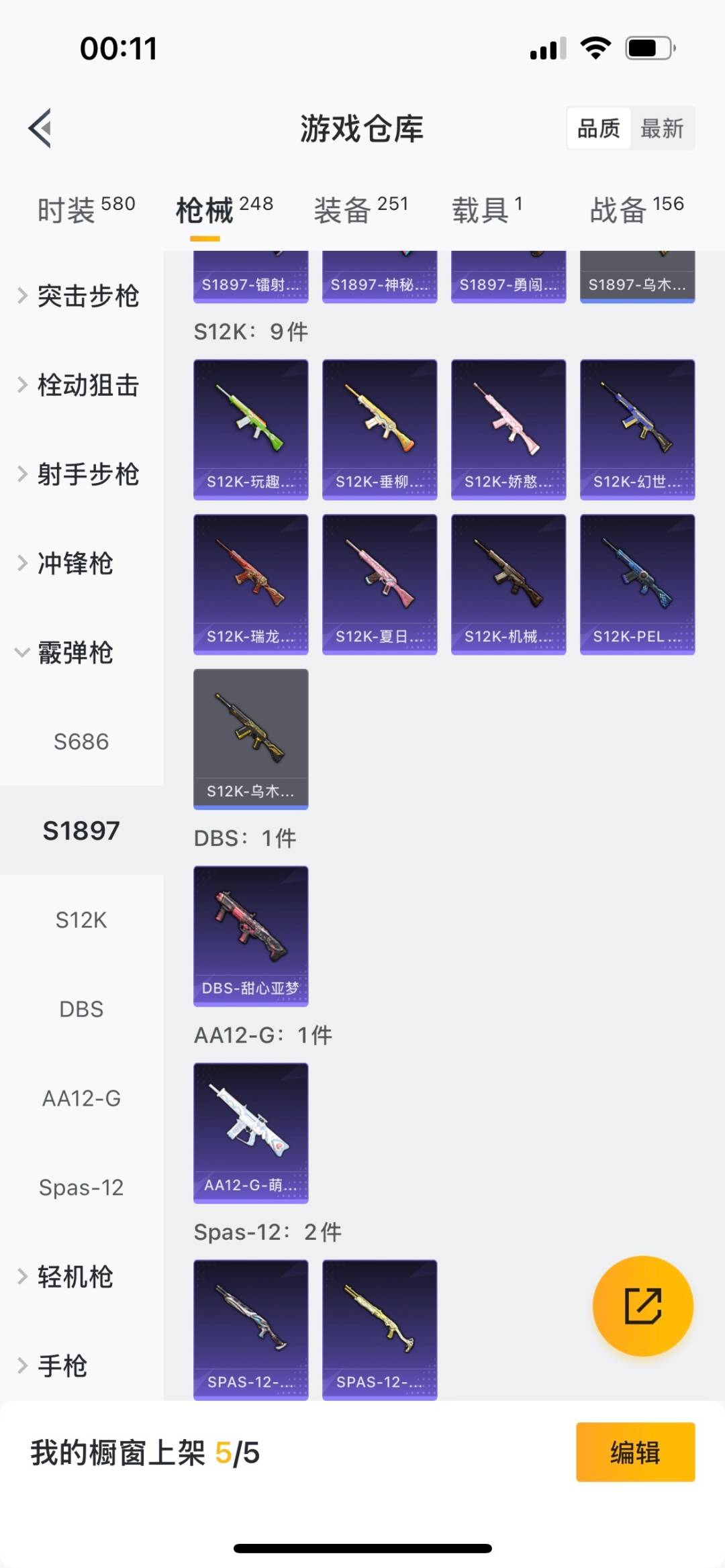
Task: Tap the yellow floating share button
Action: pos(642,1306)
